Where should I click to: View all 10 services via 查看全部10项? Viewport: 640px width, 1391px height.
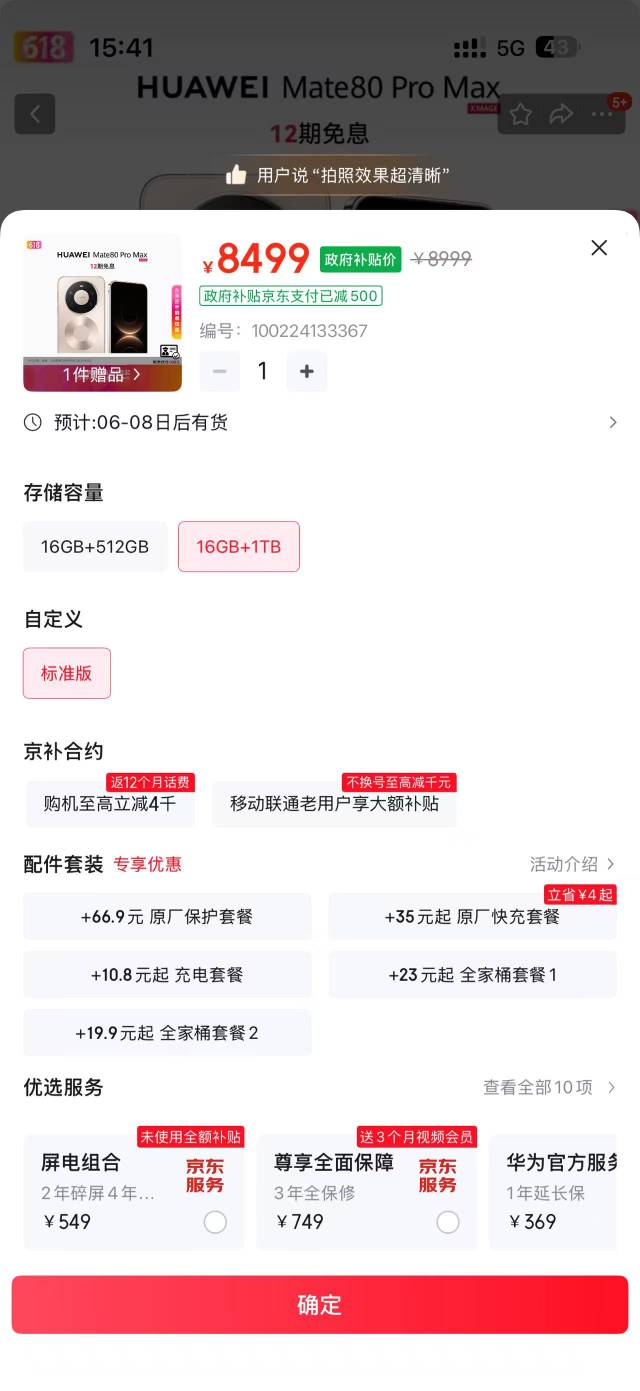pyautogui.click(x=550, y=1087)
